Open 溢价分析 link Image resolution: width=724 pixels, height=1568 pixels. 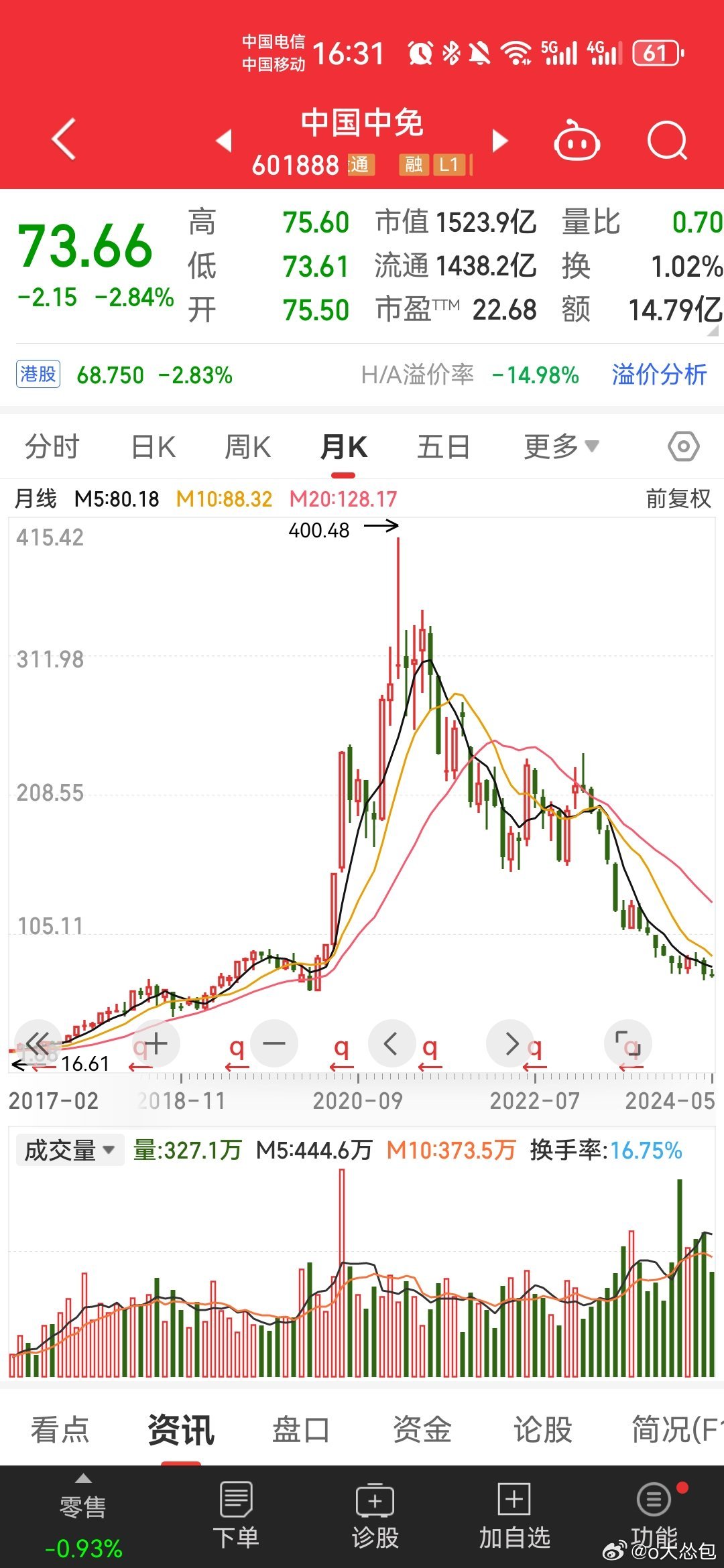tap(659, 375)
